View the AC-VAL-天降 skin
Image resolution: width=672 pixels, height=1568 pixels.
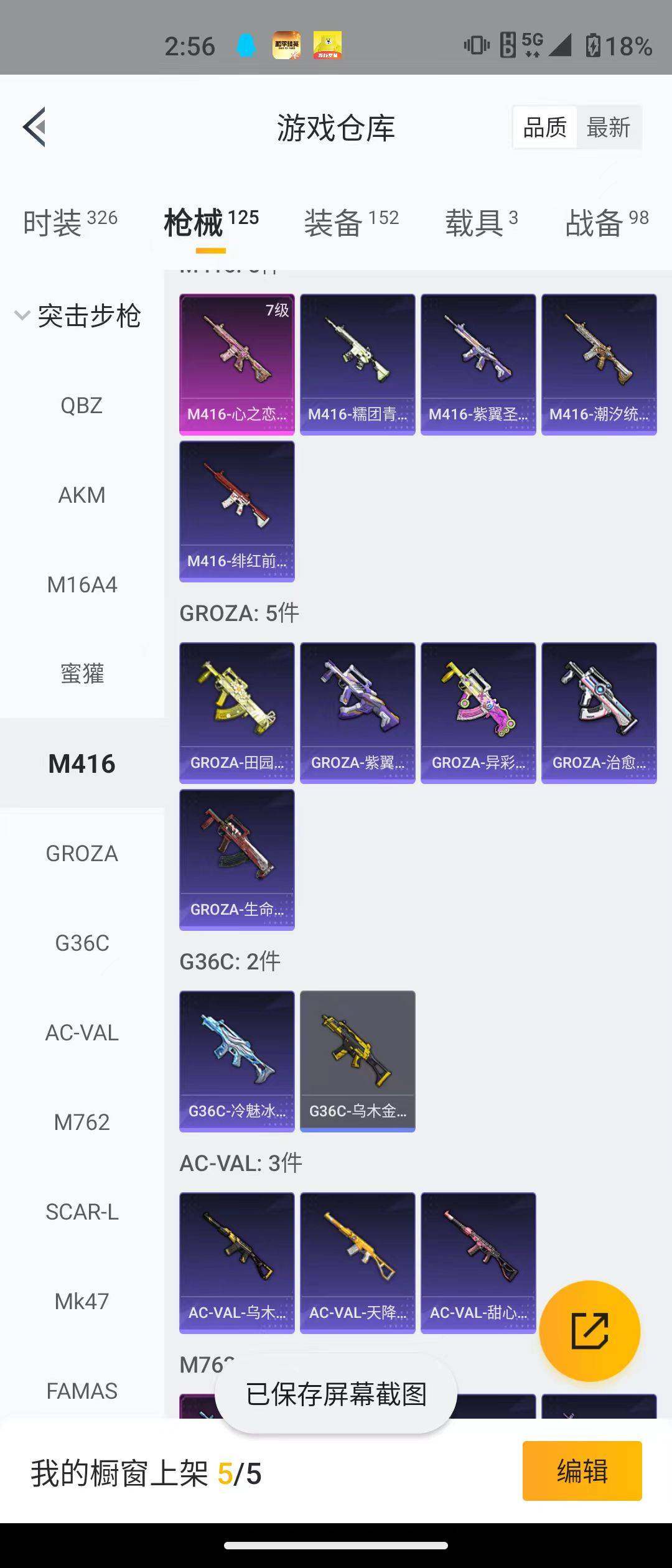point(357,1262)
